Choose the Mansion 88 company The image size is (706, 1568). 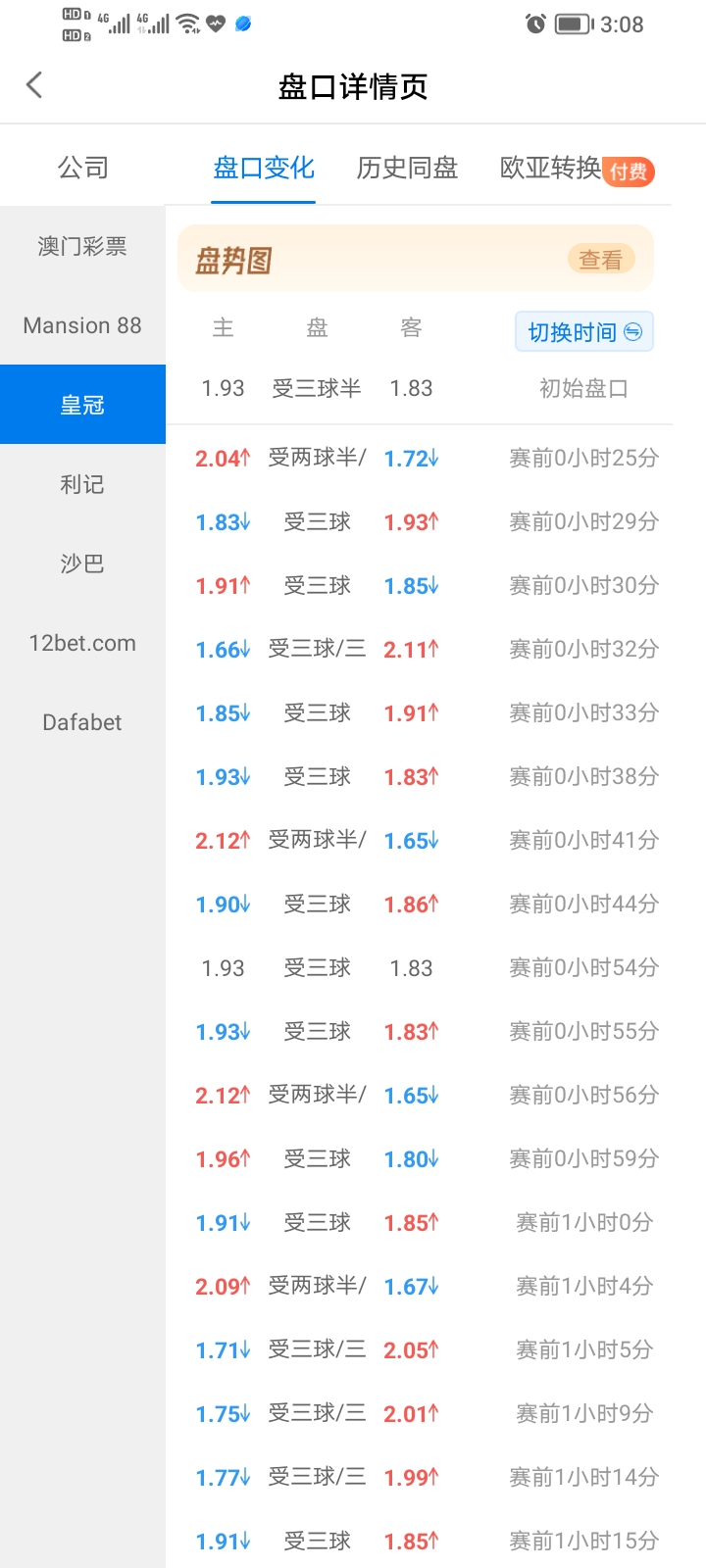tap(82, 325)
